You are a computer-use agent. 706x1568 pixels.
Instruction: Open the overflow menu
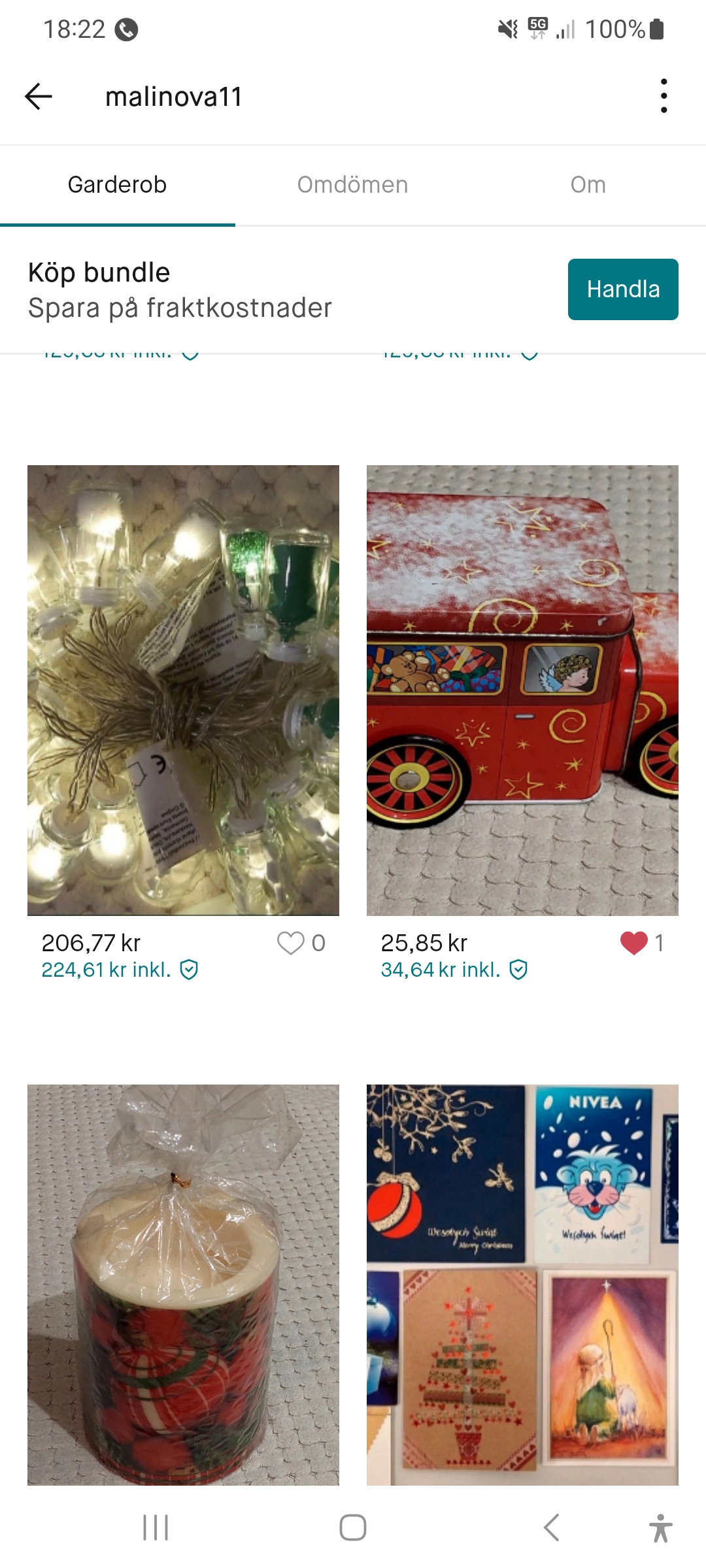coord(664,97)
